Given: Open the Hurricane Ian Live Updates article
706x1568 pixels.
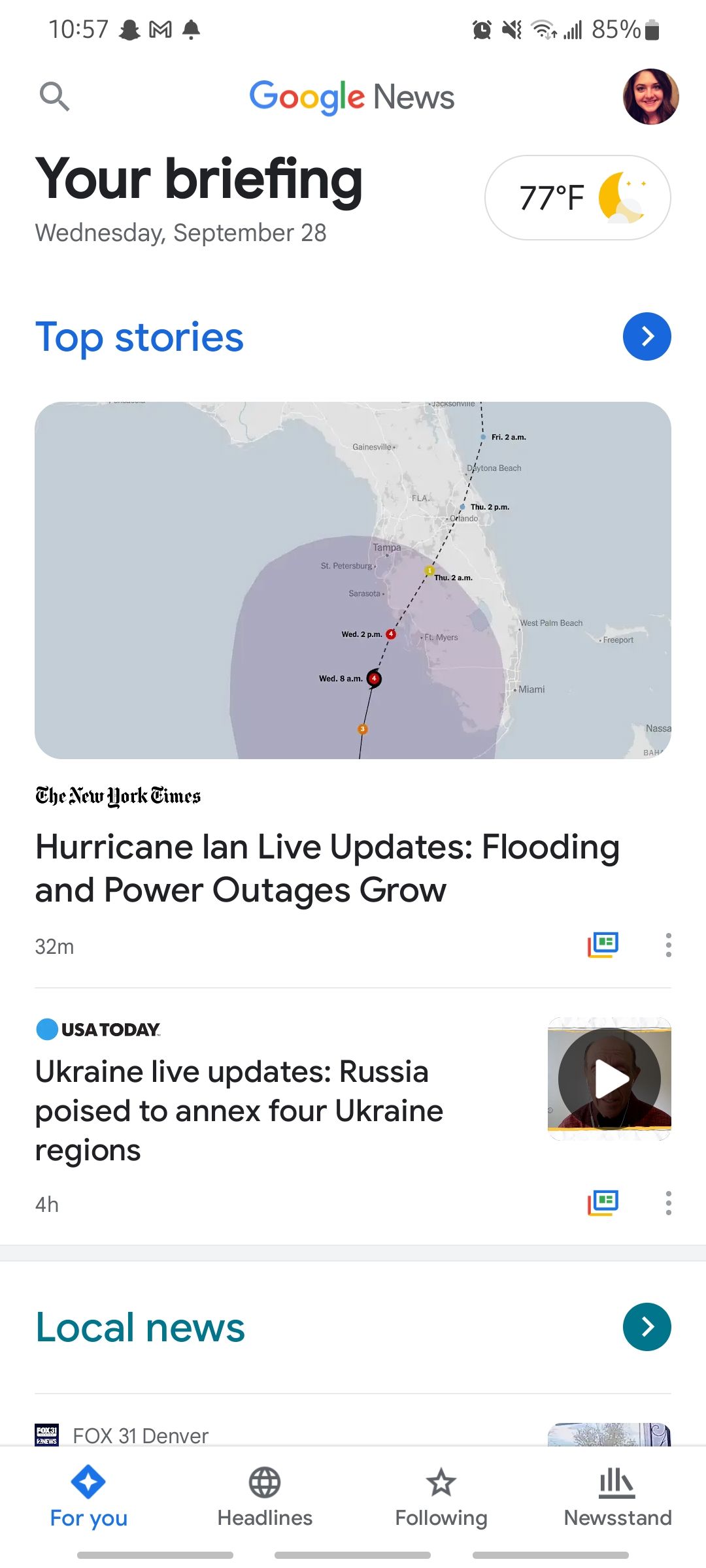Looking at the screenshot, I should point(327,868).
